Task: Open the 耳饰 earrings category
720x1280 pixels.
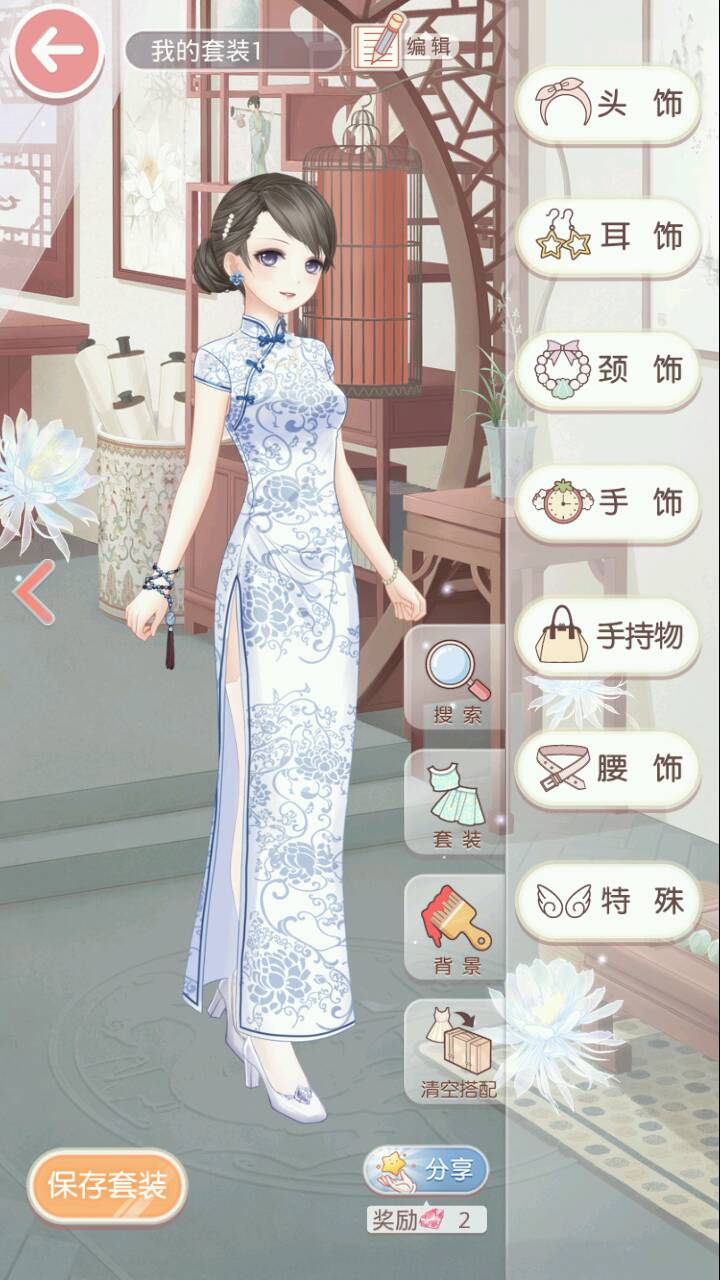Action: [609, 237]
